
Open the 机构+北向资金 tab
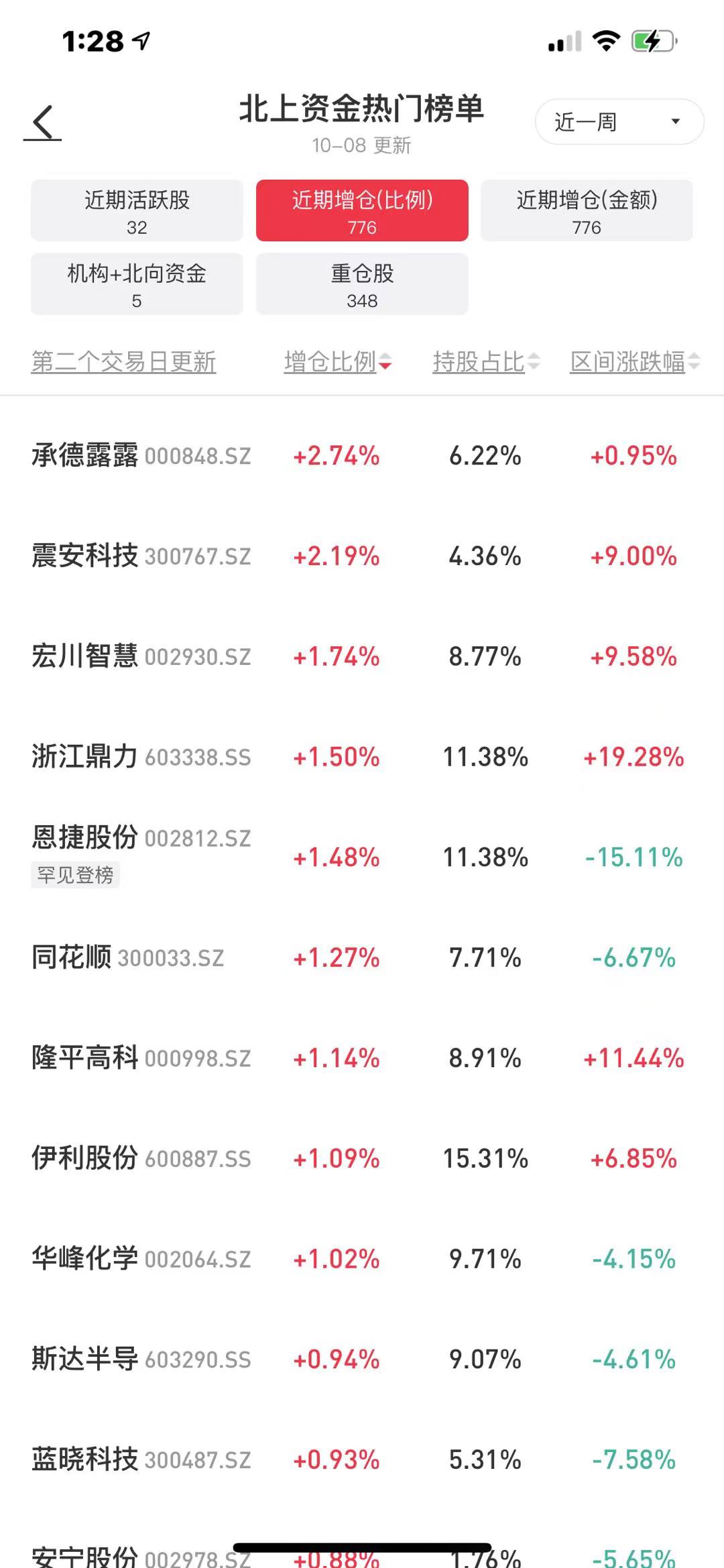point(137,284)
